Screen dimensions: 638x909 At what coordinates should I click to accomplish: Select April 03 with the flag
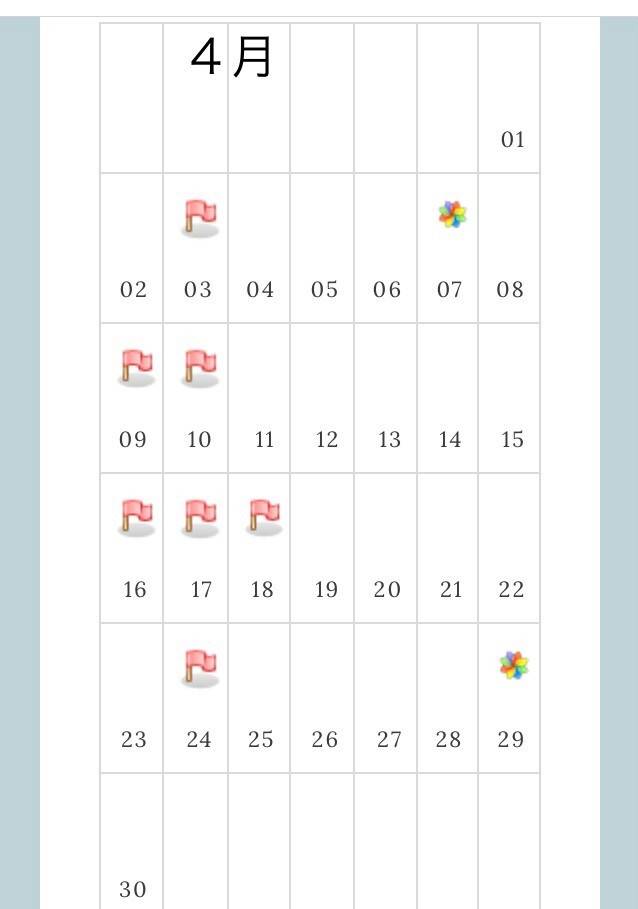[197, 248]
